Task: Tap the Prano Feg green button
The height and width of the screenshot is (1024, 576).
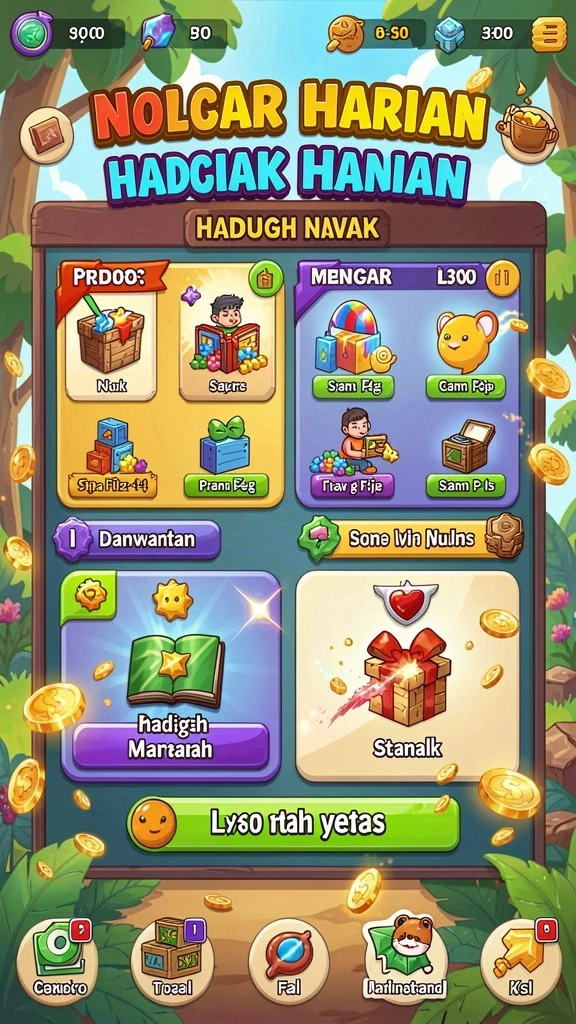Action: (227, 485)
